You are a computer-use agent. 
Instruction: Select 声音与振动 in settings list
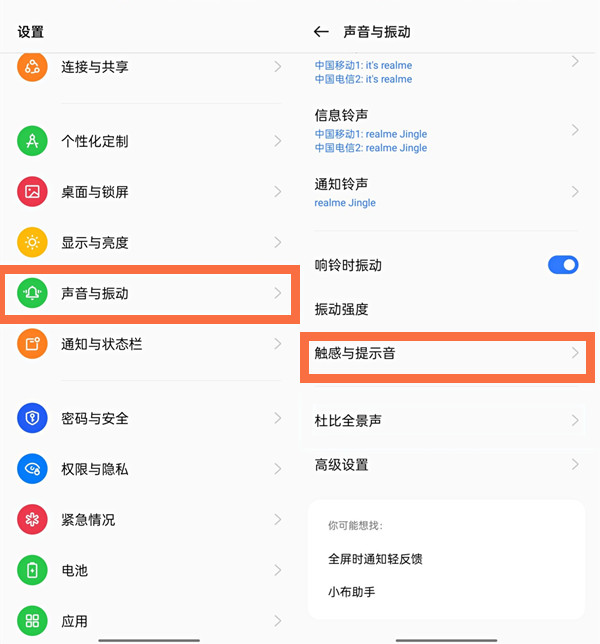click(150, 293)
